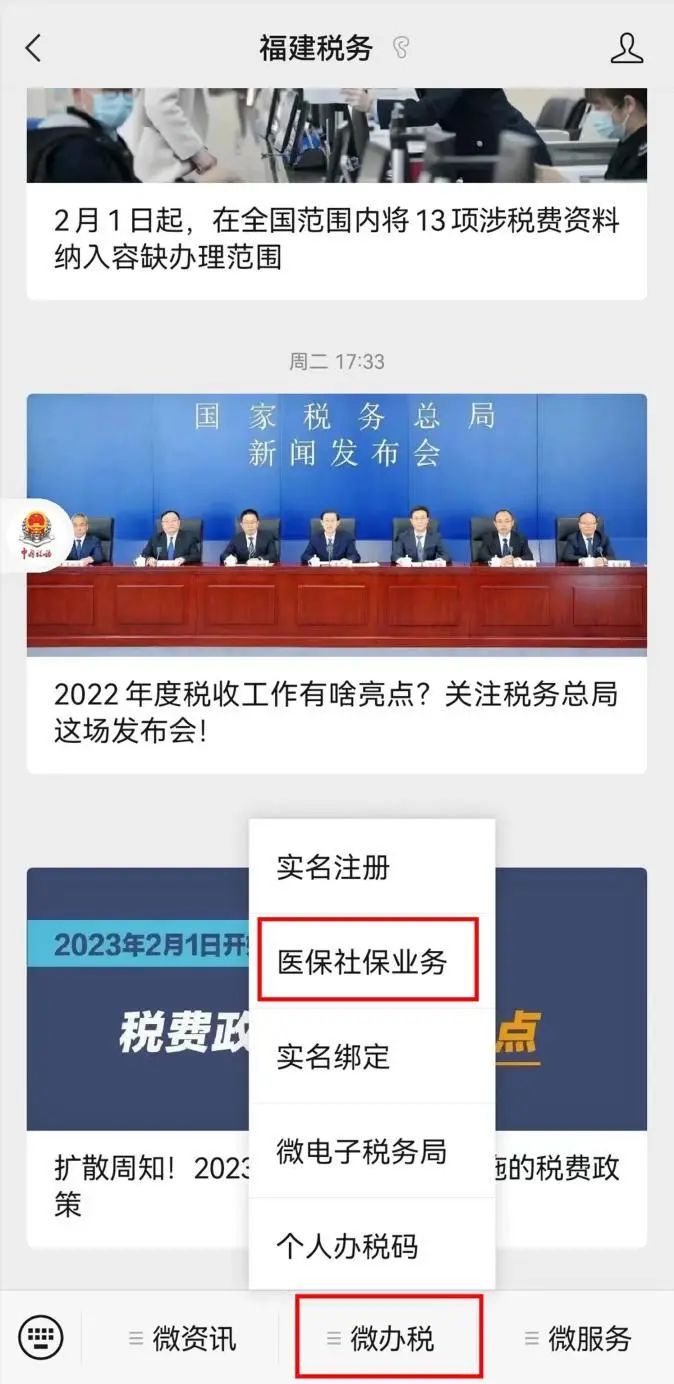Screen dimensions: 674x1384
Task: Select 实名绑定 menu item
Action: click(372, 1057)
